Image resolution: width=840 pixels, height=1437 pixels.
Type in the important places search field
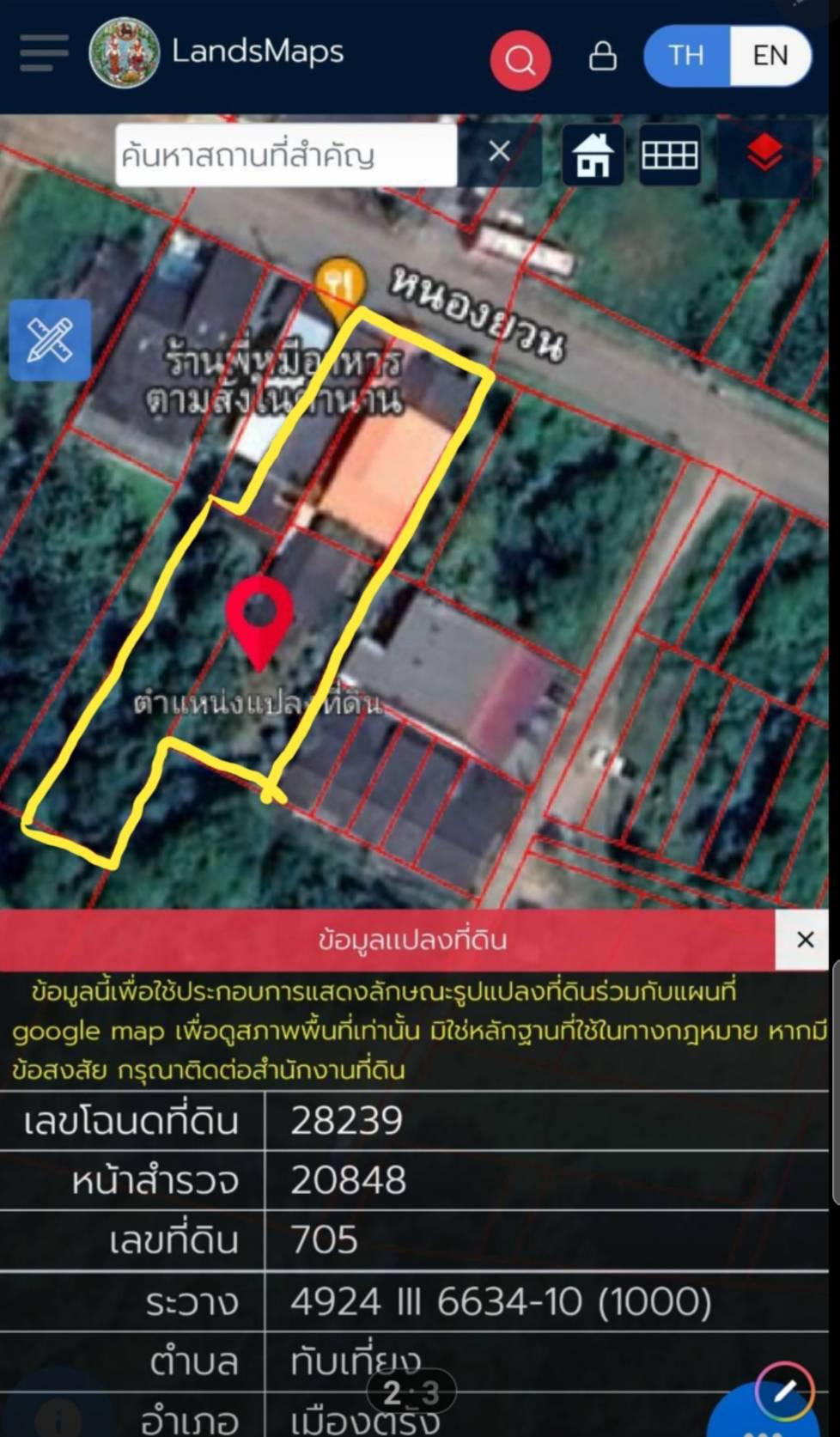pyautogui.click(x=286, y=155)
